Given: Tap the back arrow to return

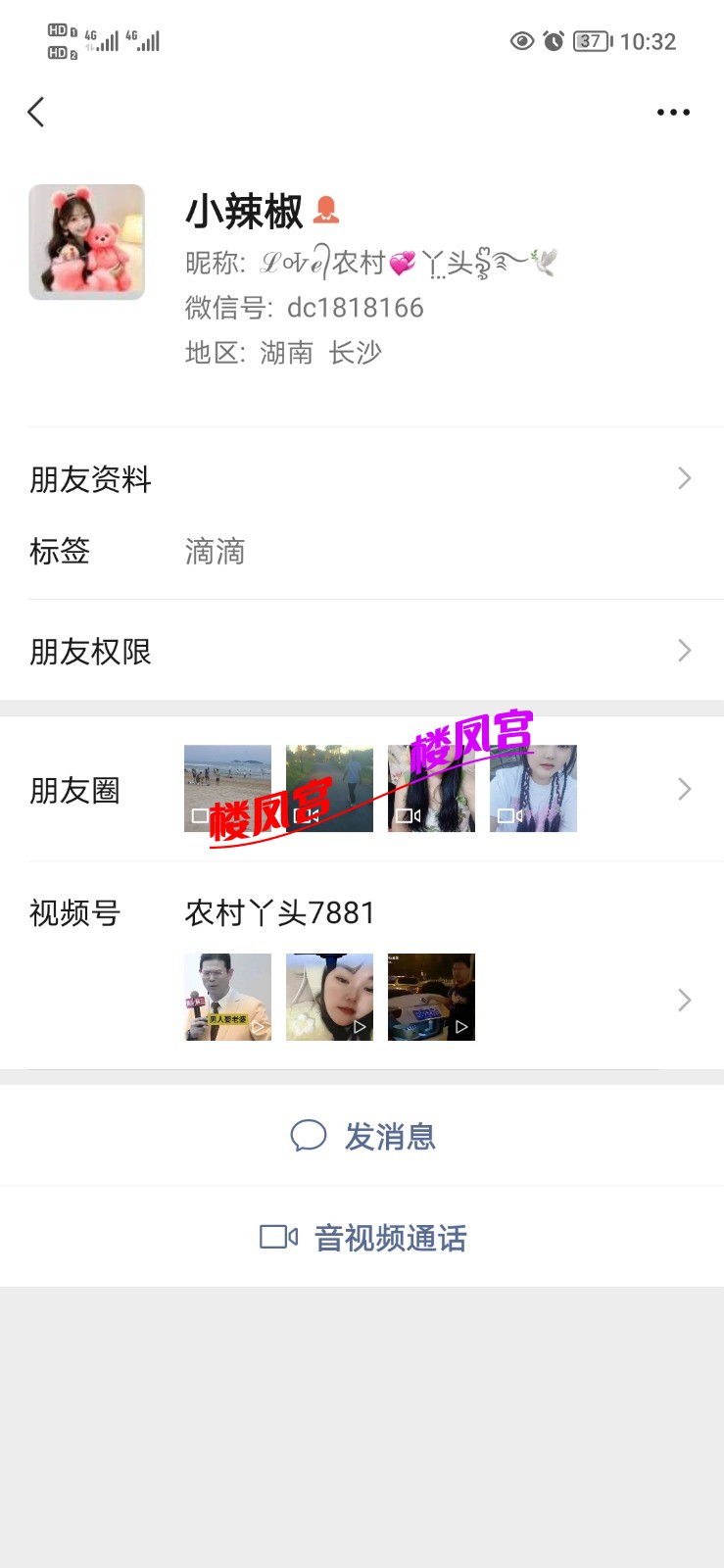Looking at the screenshot, I should point(36,112).
